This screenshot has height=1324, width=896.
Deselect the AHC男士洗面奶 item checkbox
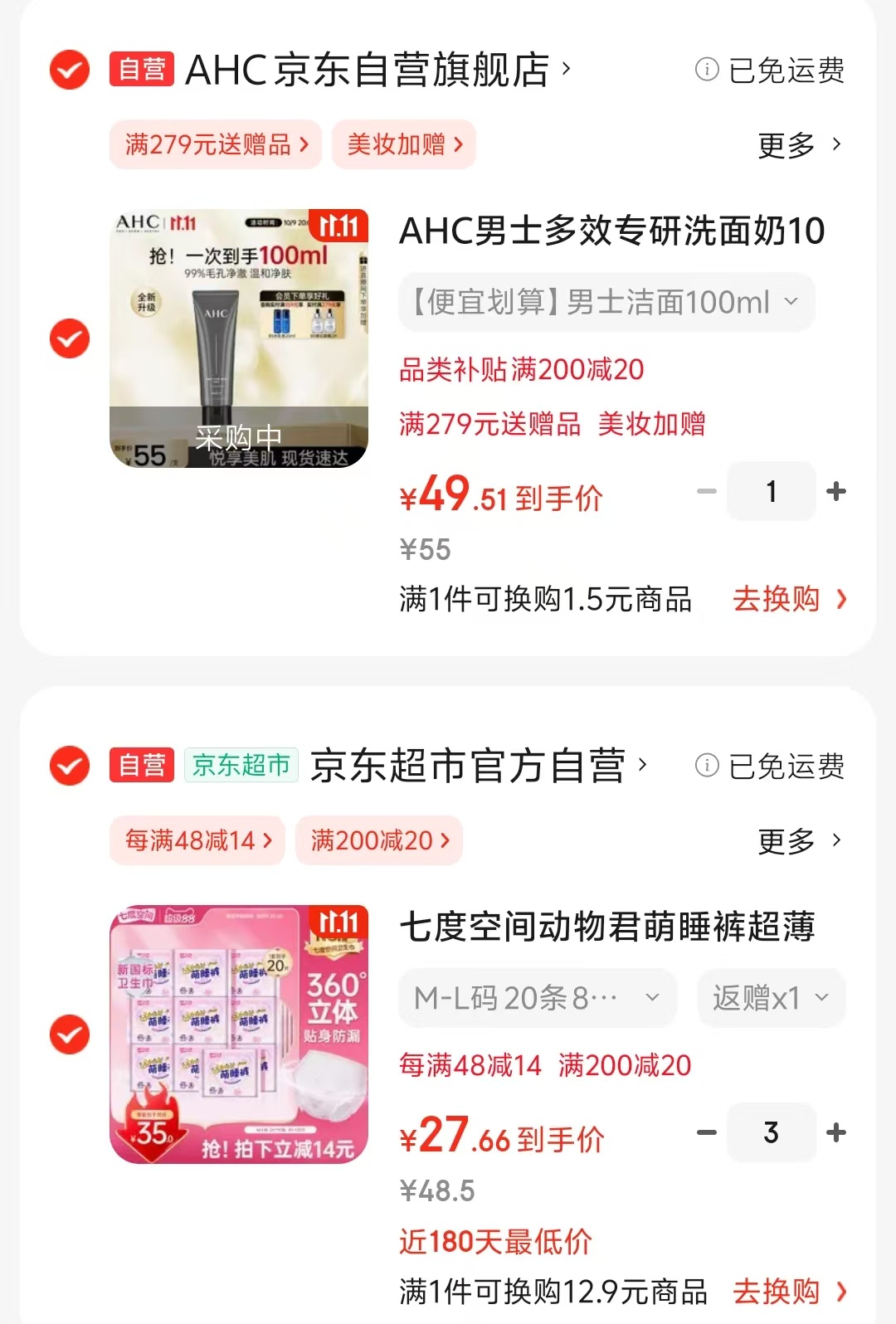click(x=70, y=338)
